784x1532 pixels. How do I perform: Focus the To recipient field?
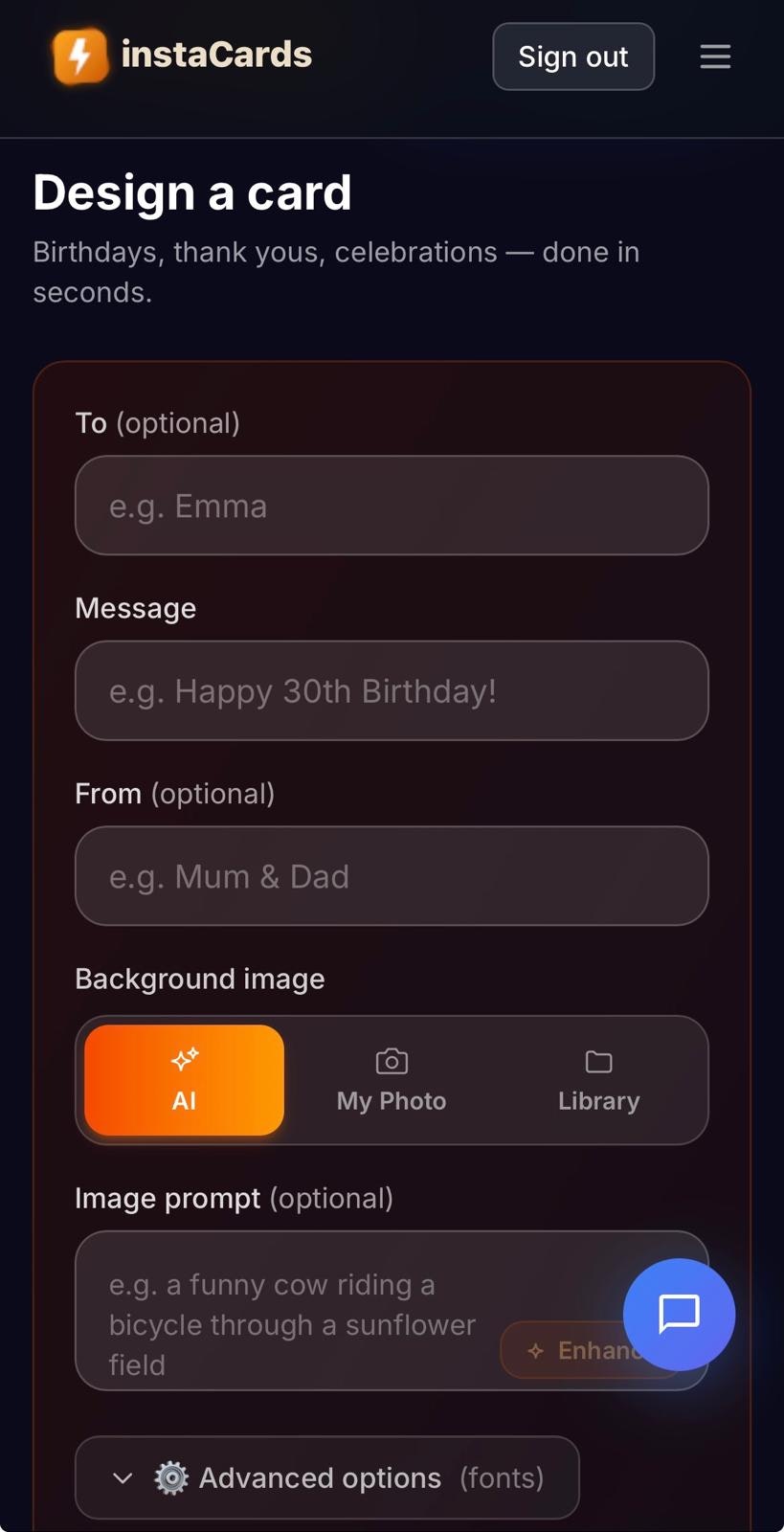(x=392, y=506)
